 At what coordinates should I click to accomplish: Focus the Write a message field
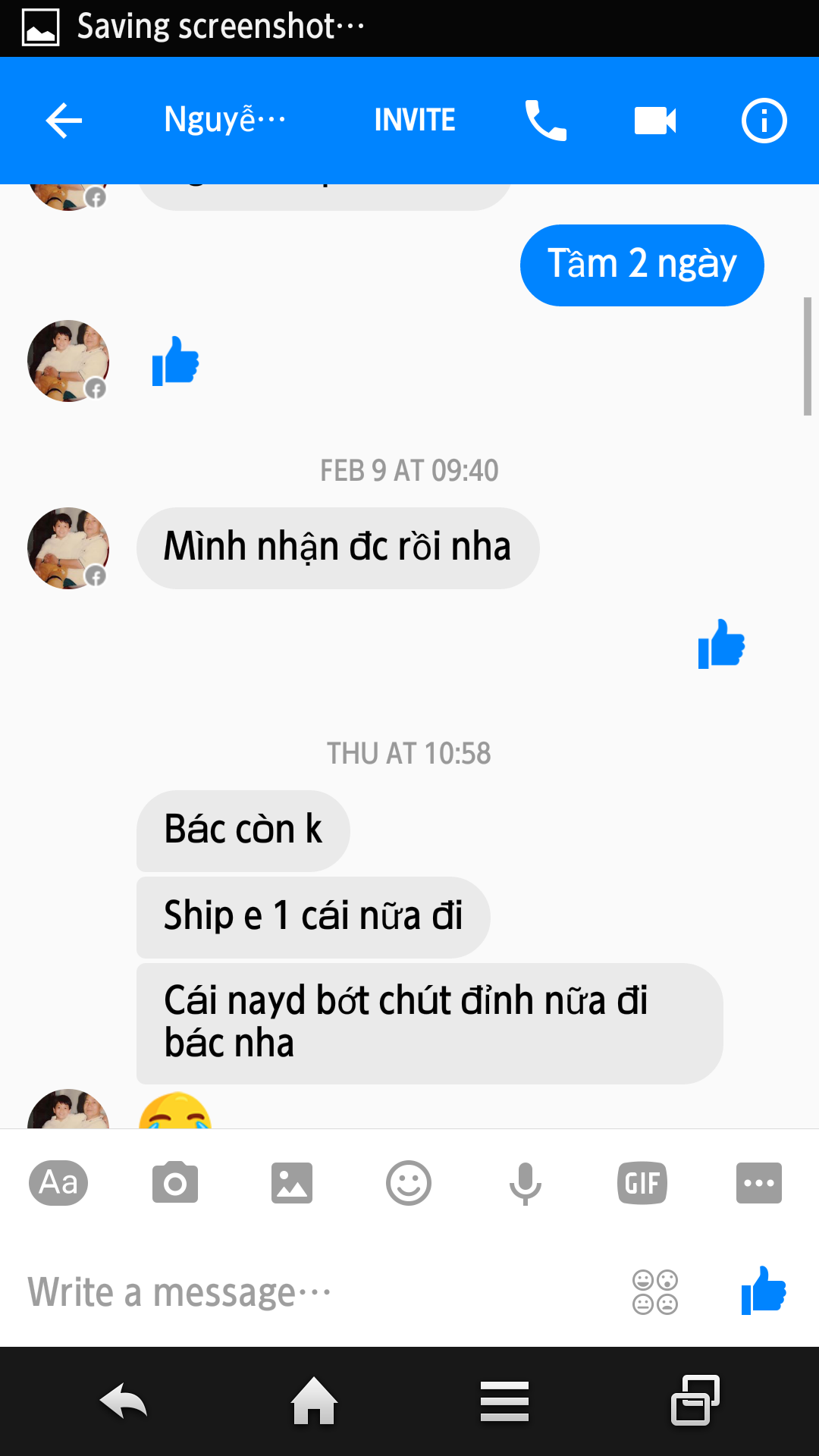pyautogui.click(x=318, y=1292)
